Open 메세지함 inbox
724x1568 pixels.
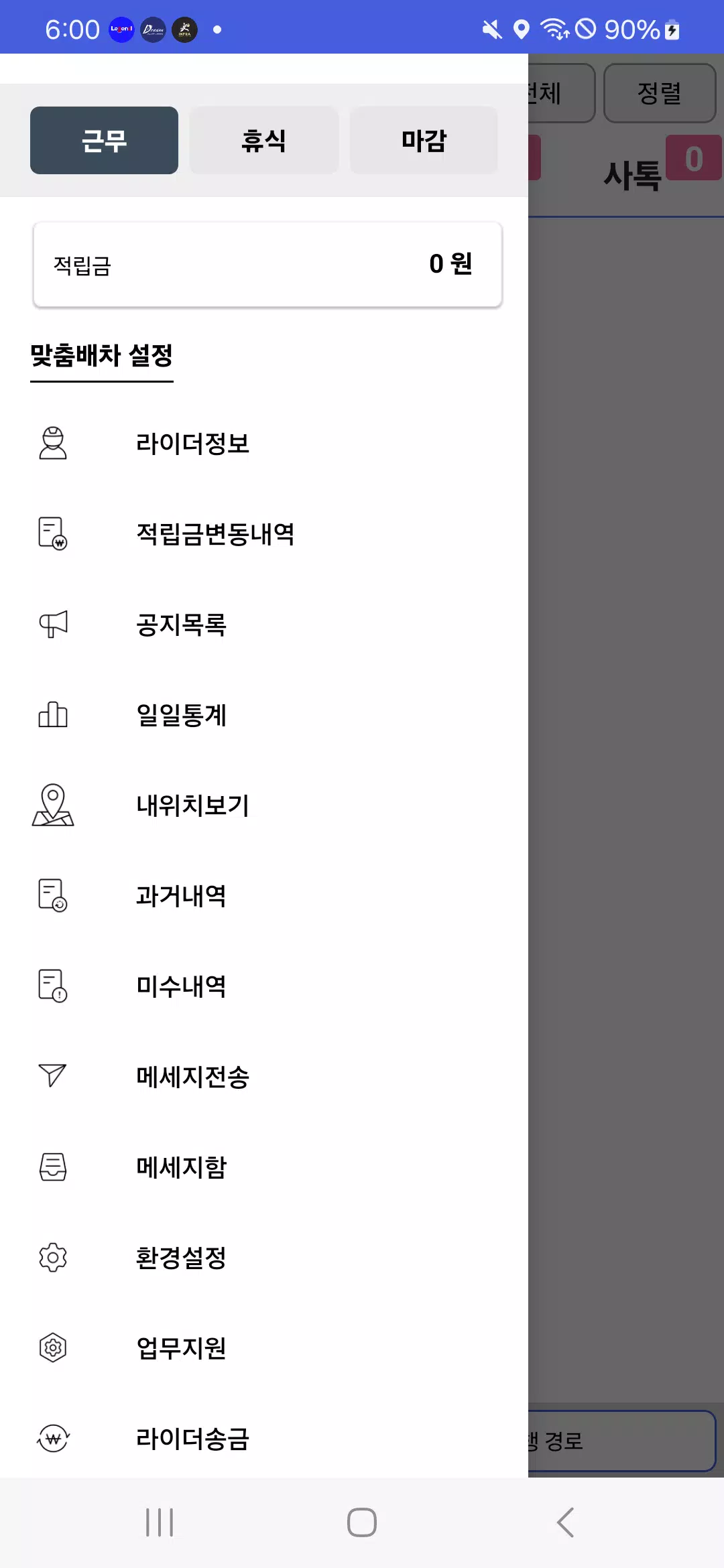click(264, 1167)
